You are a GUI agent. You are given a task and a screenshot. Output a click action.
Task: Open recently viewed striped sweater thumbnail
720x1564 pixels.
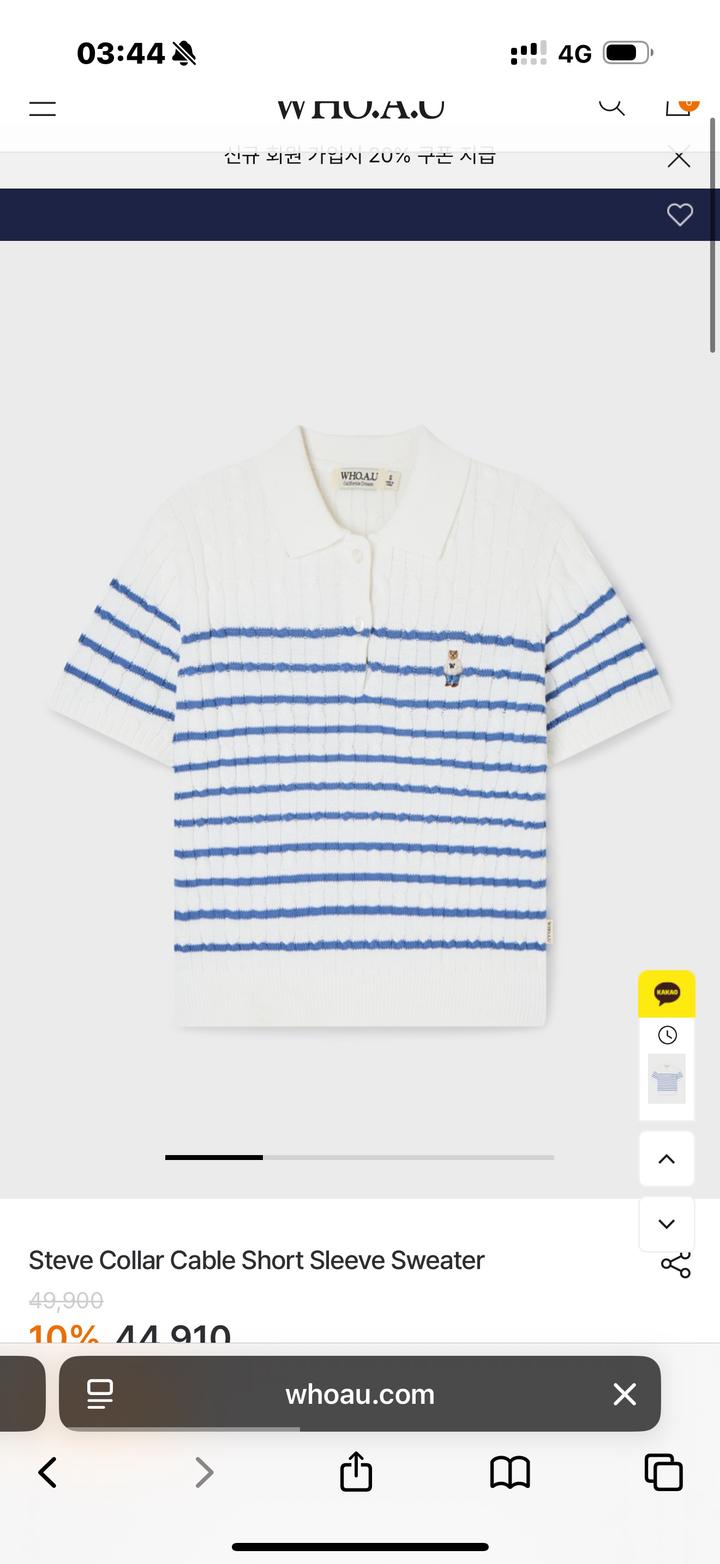pyautogui.click(x=667, y=1080)
